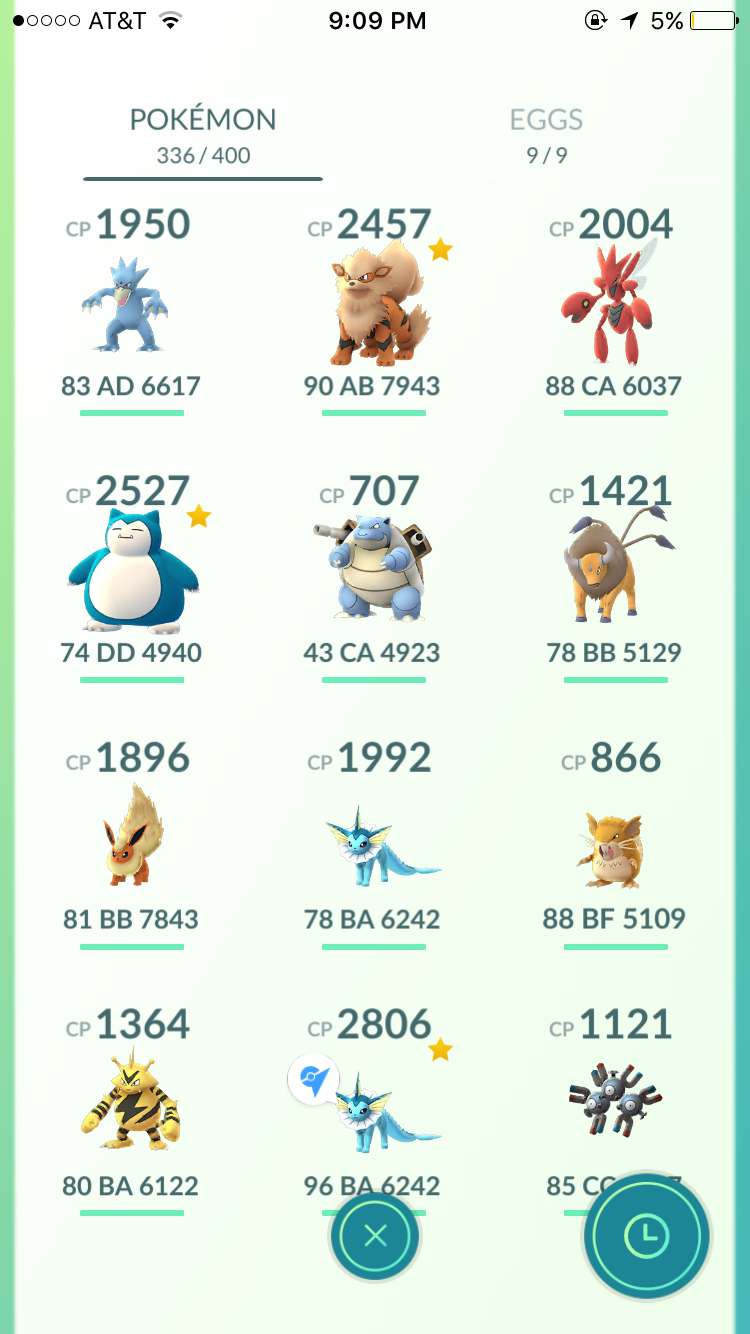750x1334 pixels.
Task: Switch to the Eggs tab
Action: click(x=546, y=134)
